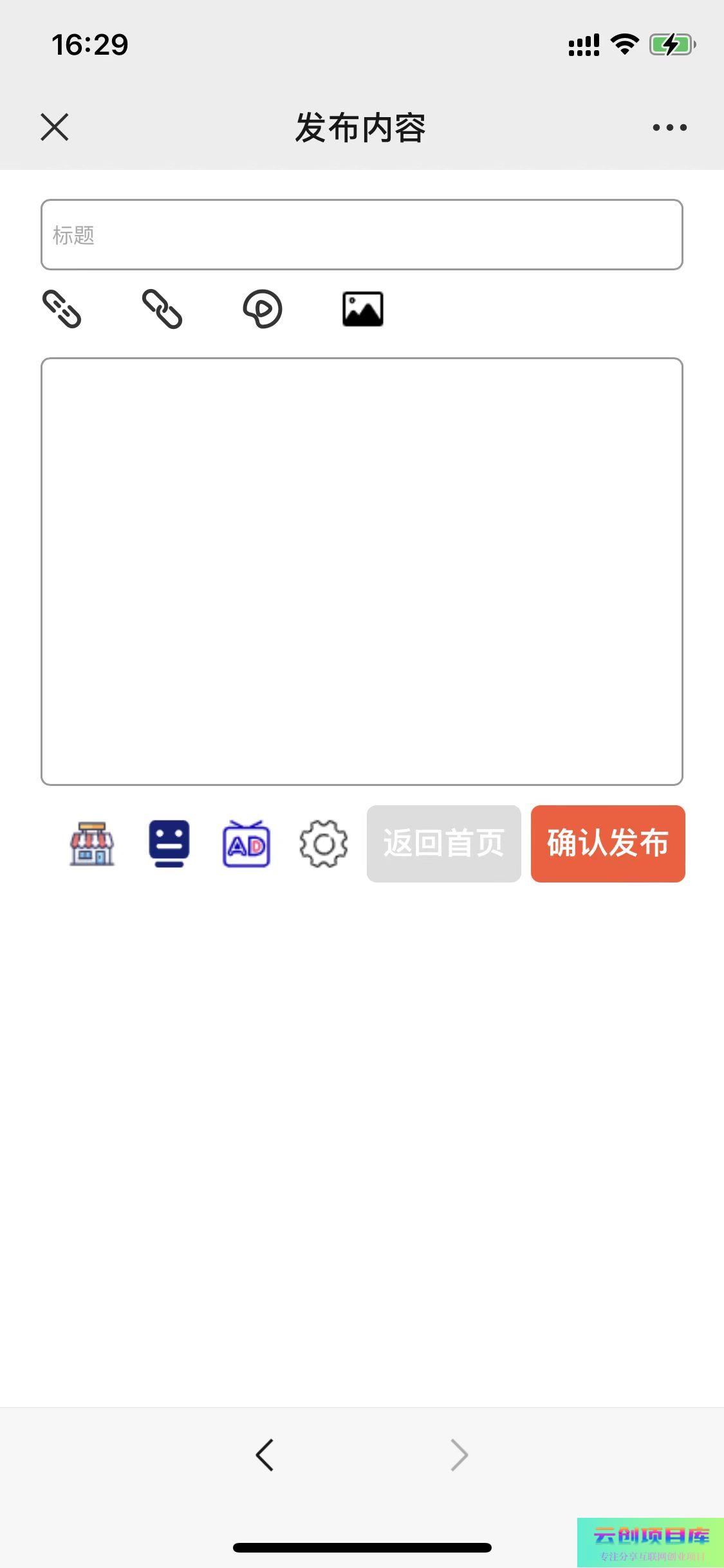This screenshot has width=724, height=1568.
Task: Open the three-dot overflow menu
Action: pyautogui.click(x=669, y=127)
